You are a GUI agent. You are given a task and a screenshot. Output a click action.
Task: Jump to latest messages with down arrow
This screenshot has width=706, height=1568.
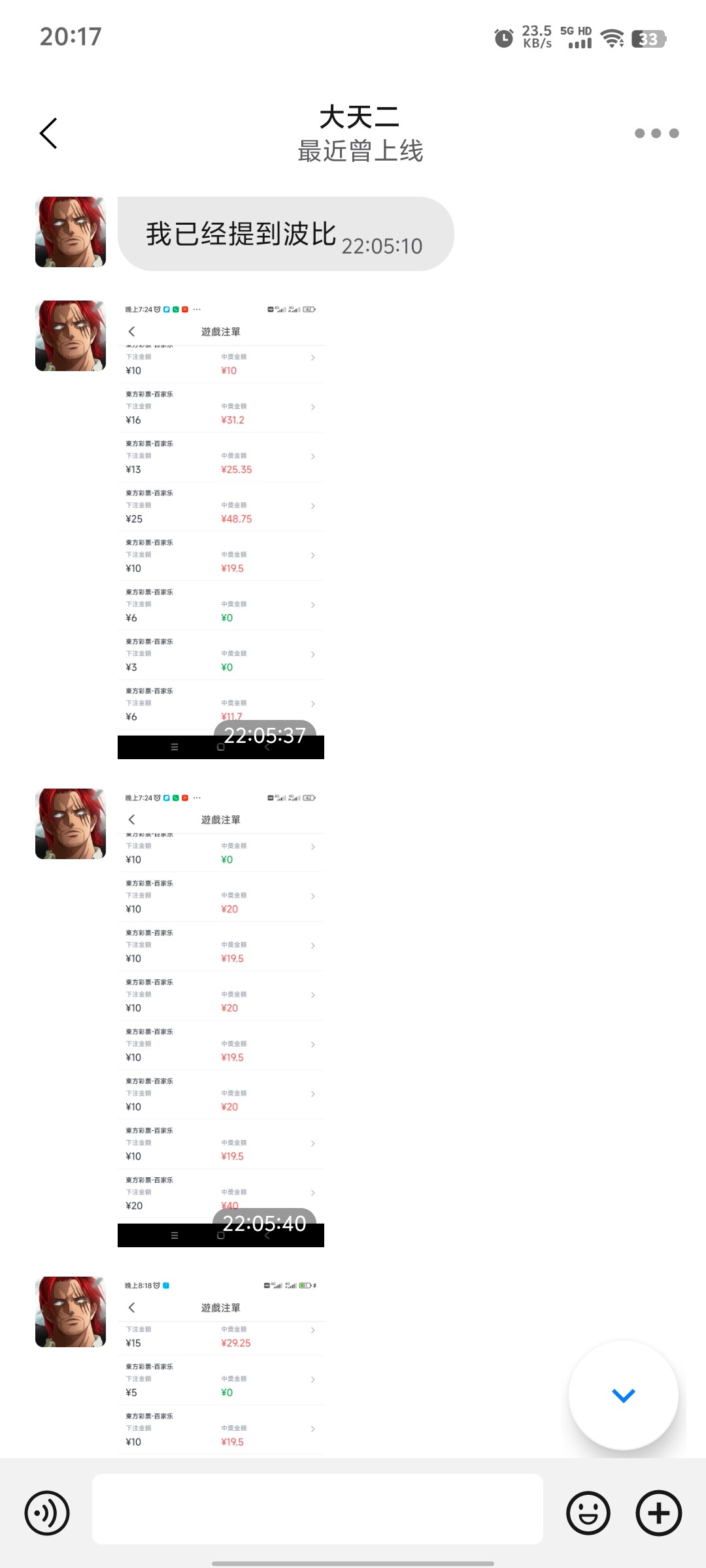pyautogui.click(x=623, y=1395)
